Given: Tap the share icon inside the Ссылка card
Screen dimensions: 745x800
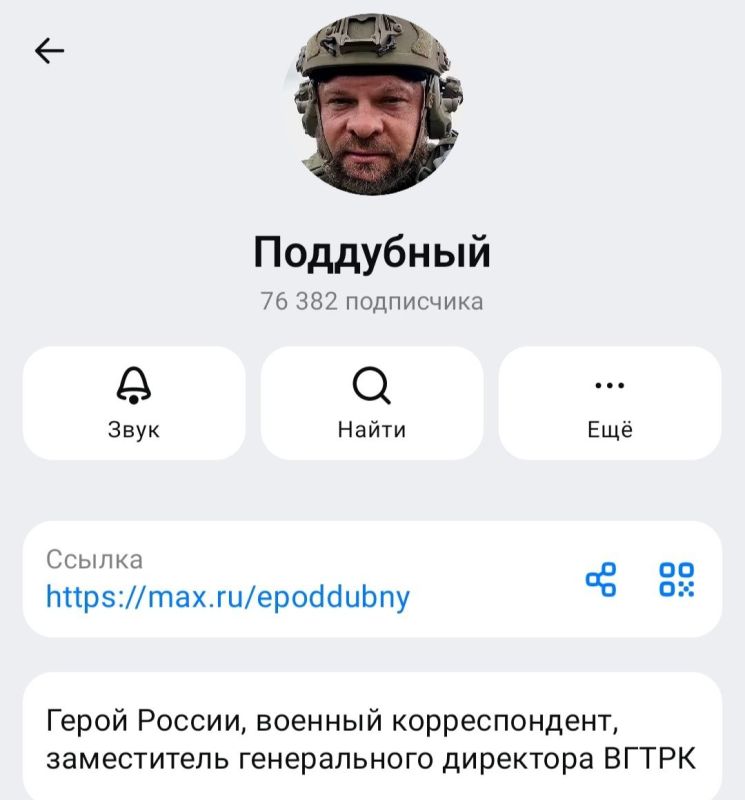Looking at the screenshot, I should click(x=600, y=578).
